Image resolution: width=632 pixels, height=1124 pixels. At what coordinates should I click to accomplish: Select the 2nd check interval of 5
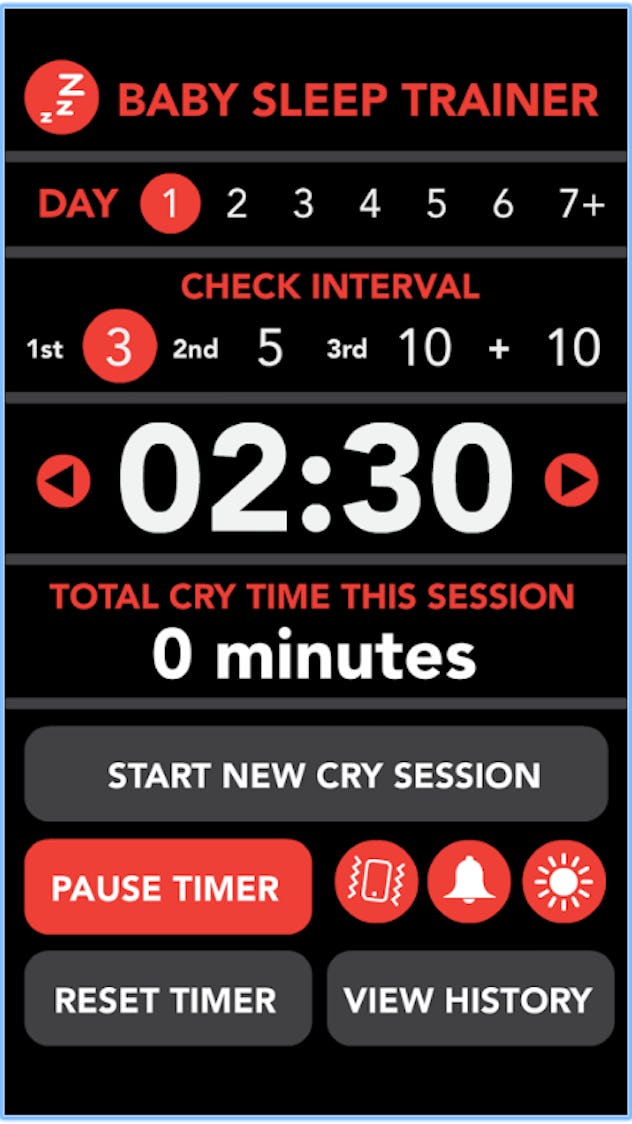coord(270,348)
